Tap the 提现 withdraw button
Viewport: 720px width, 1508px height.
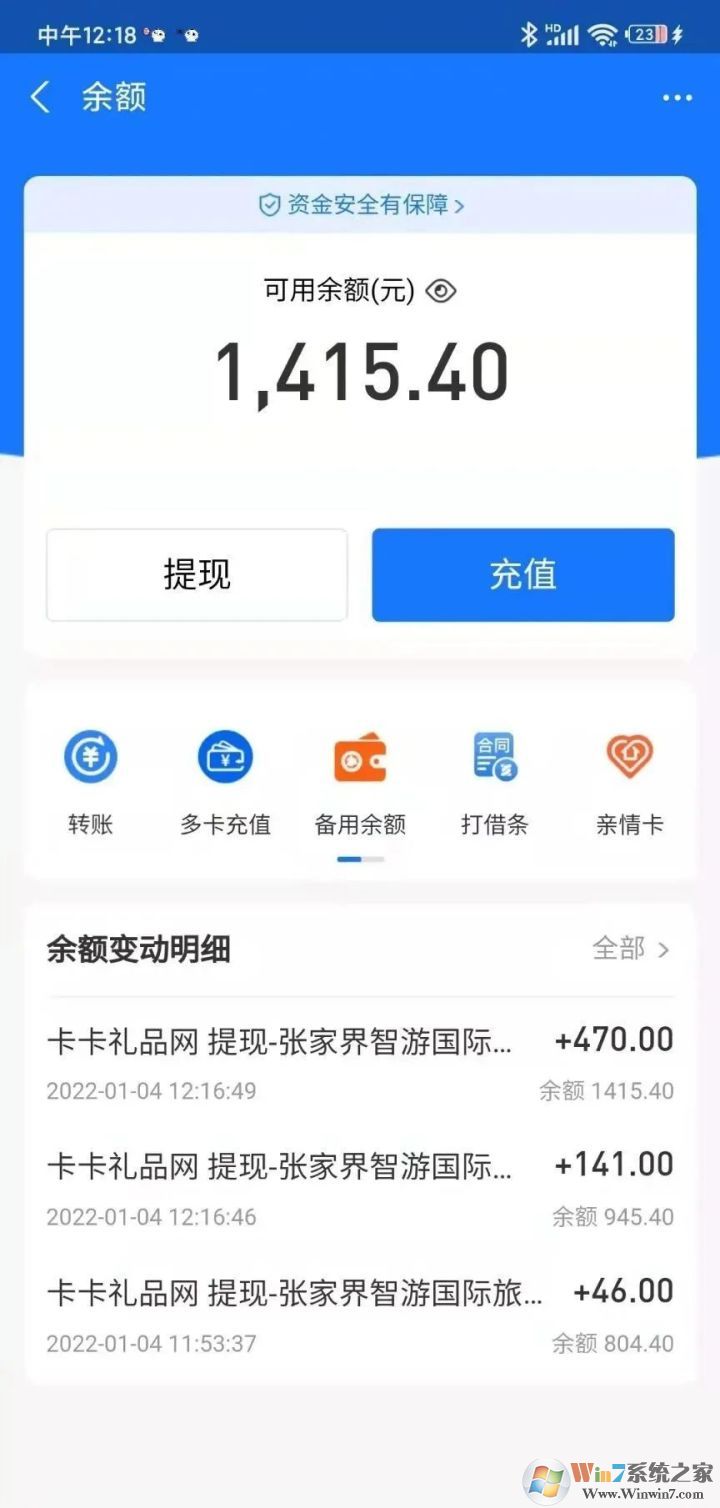pyautogui.click(x=196, y=574)
